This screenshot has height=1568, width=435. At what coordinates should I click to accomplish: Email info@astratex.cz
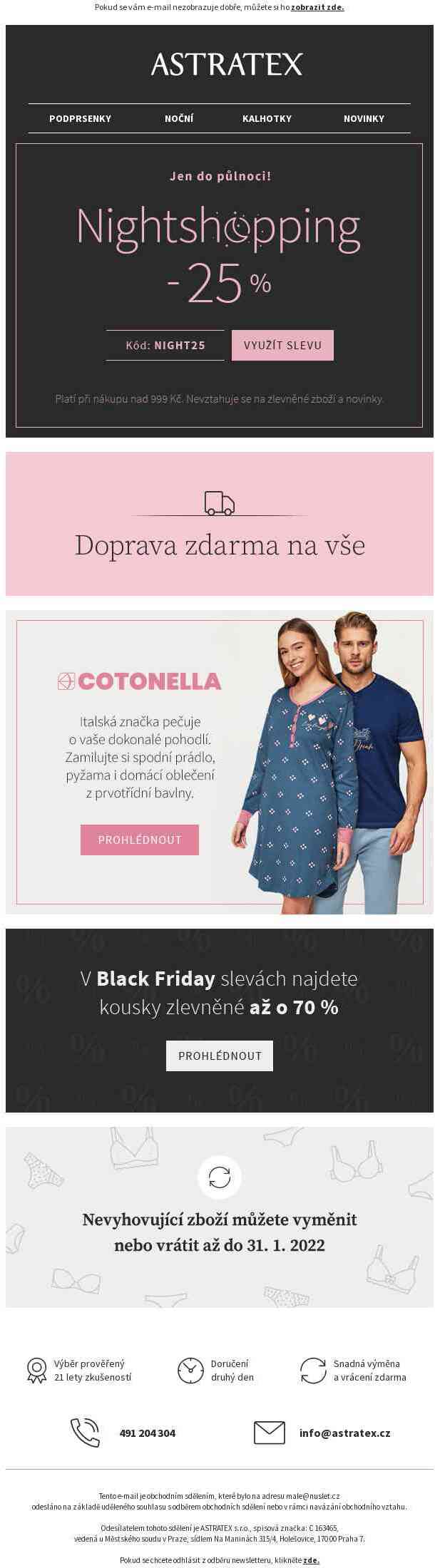[x=344, y=1433]
